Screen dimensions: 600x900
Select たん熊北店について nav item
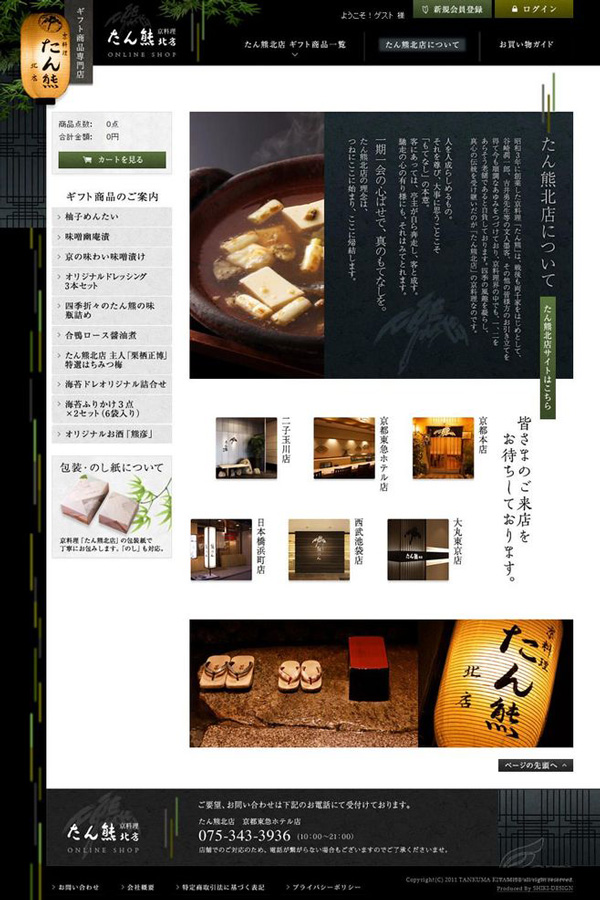[422, 45]
